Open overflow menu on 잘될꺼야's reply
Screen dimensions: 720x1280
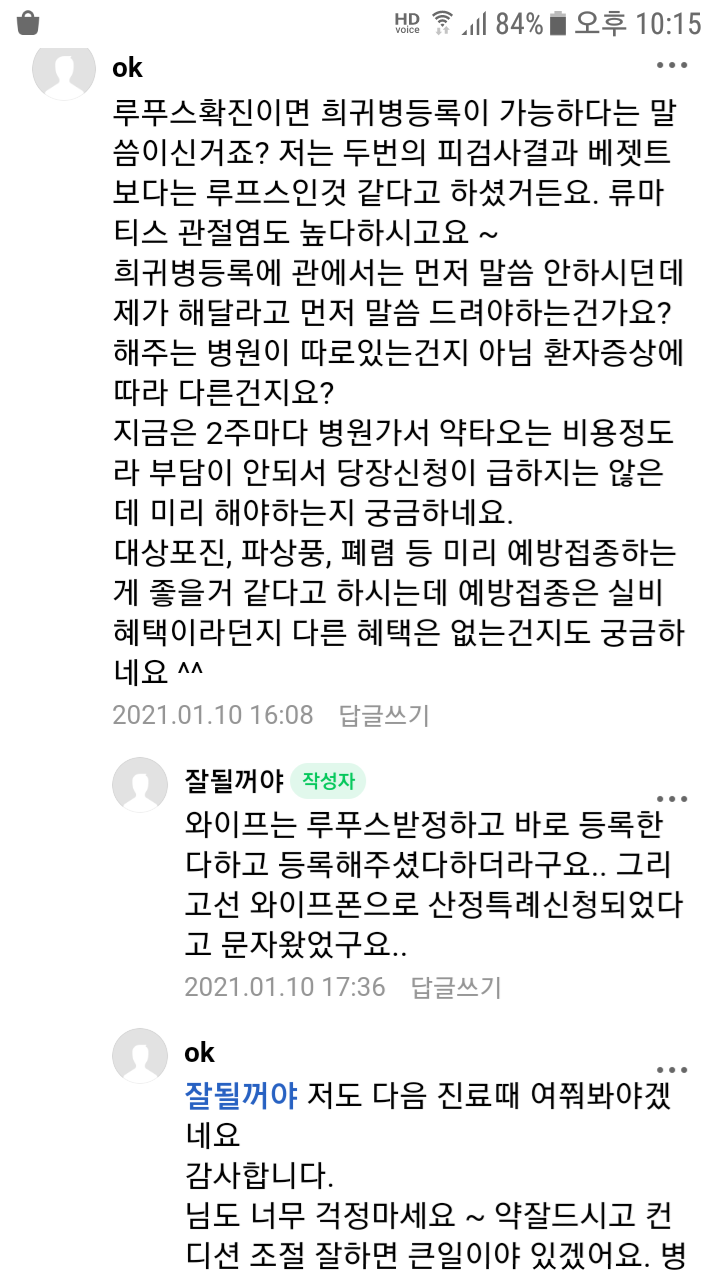click(671, 798)
